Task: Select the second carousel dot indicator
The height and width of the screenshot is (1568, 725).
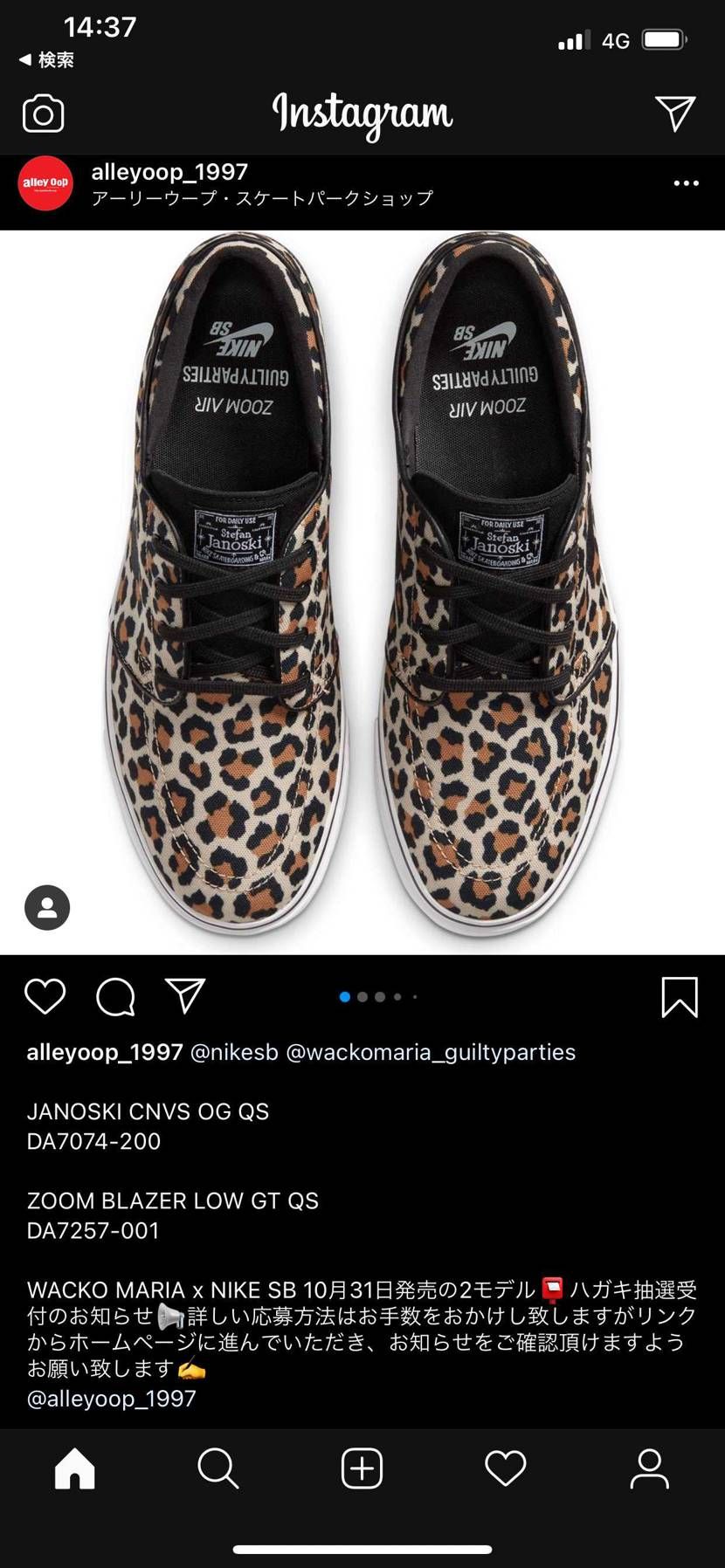Action: (x=362, y=996)
